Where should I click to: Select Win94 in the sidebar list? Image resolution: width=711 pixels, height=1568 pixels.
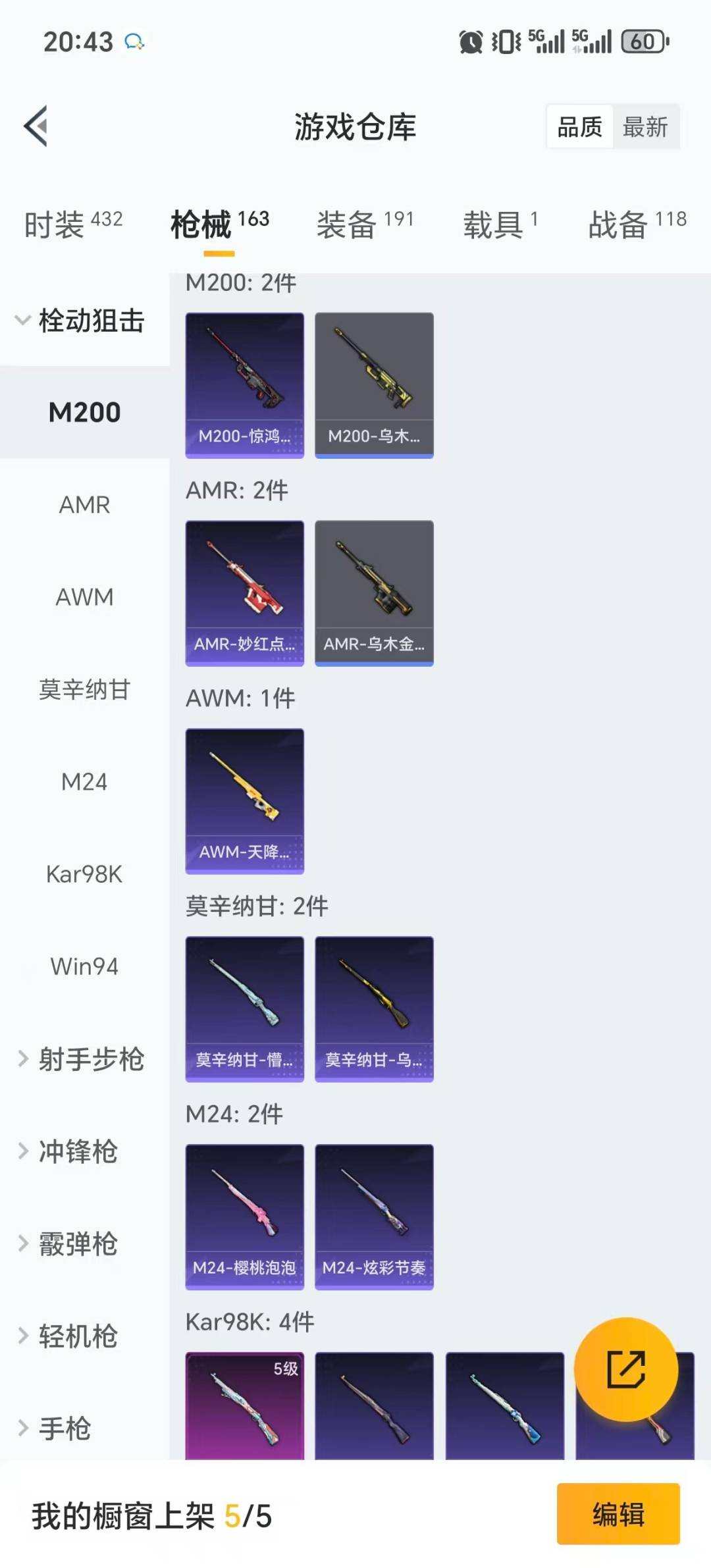pos(84,967)
